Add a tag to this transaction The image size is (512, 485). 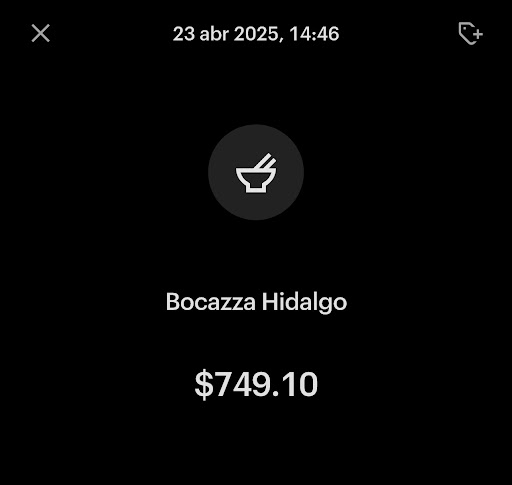pyautogui.click(x=471, y=33)
